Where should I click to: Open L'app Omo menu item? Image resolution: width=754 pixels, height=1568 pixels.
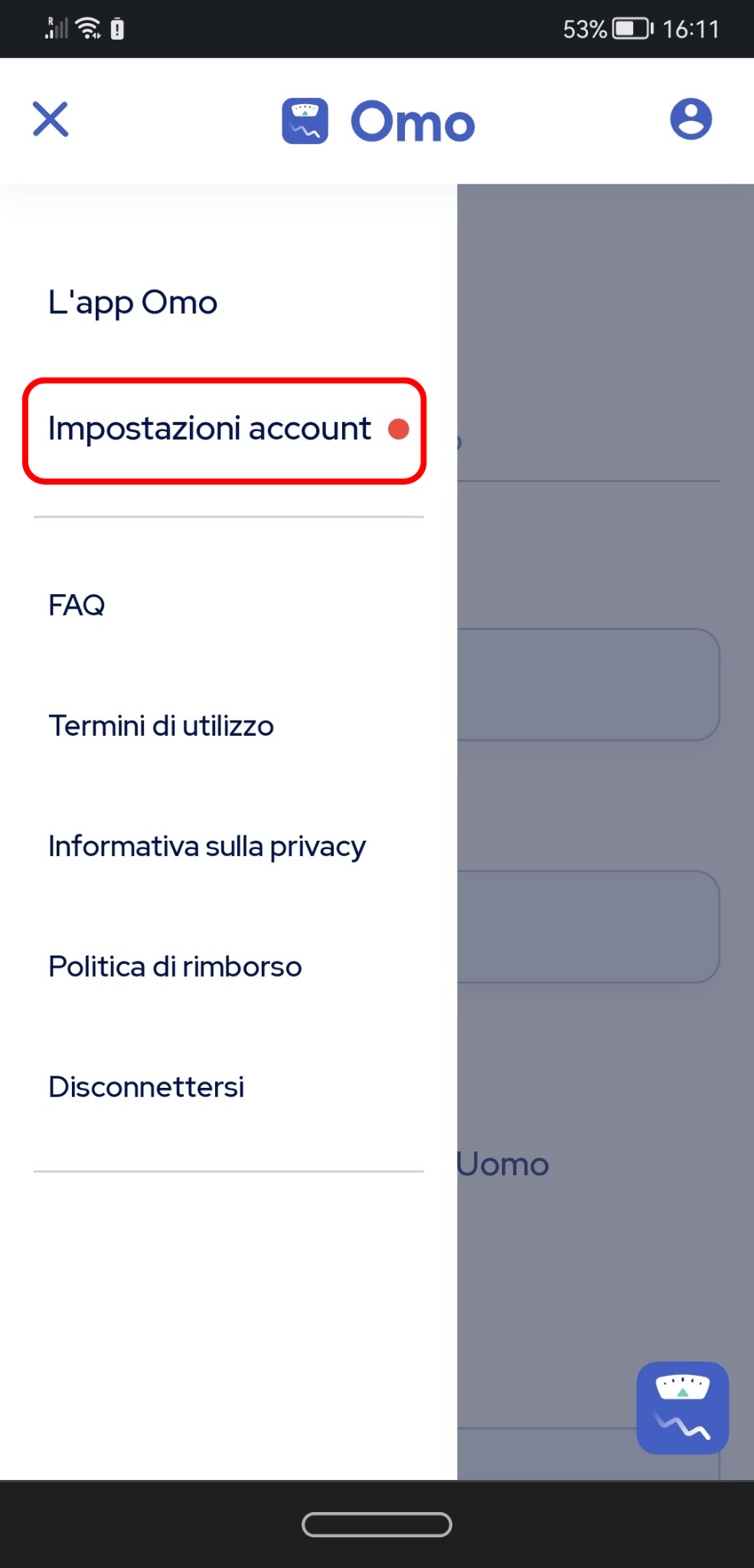[132, 302]
